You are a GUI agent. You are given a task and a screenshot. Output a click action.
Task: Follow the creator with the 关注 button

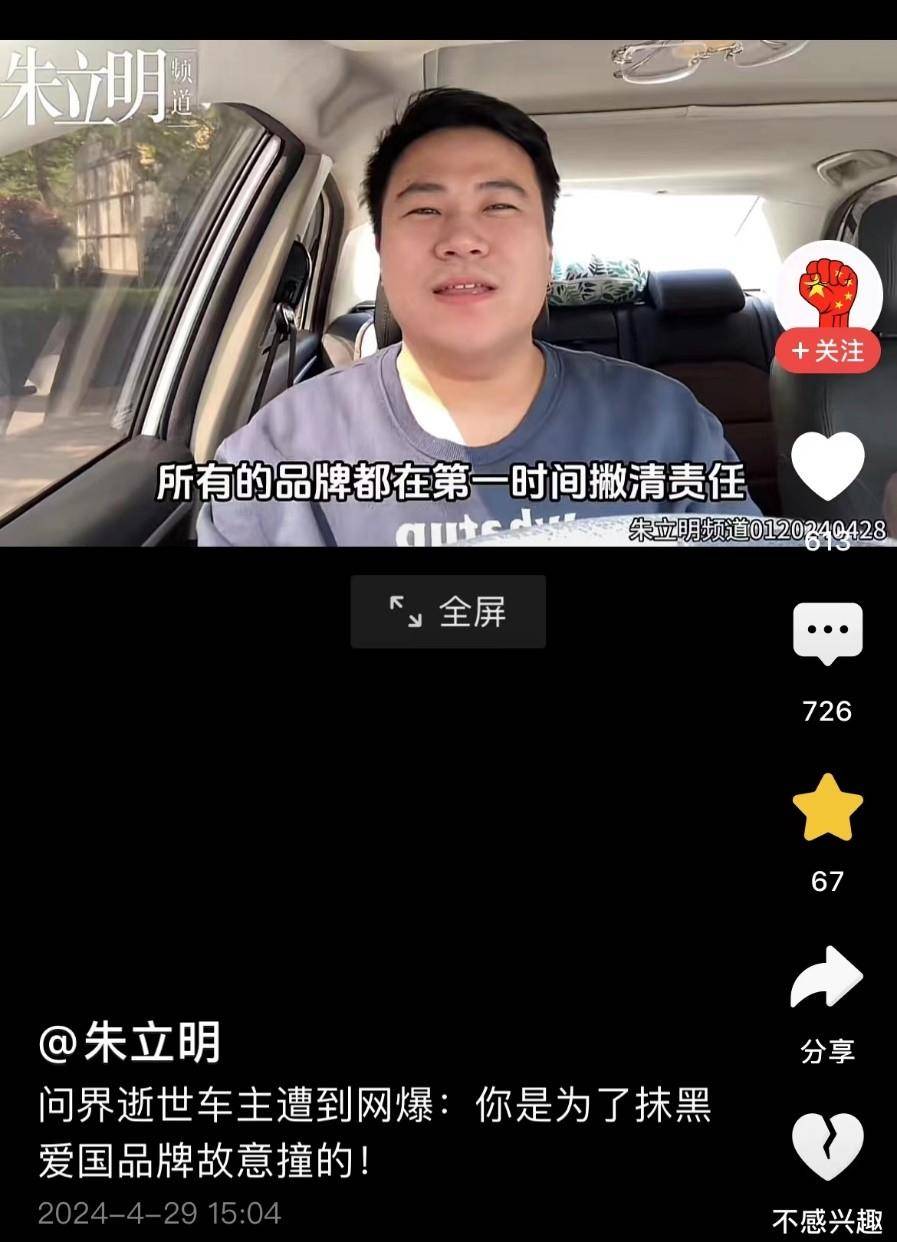tap(828, 352)
